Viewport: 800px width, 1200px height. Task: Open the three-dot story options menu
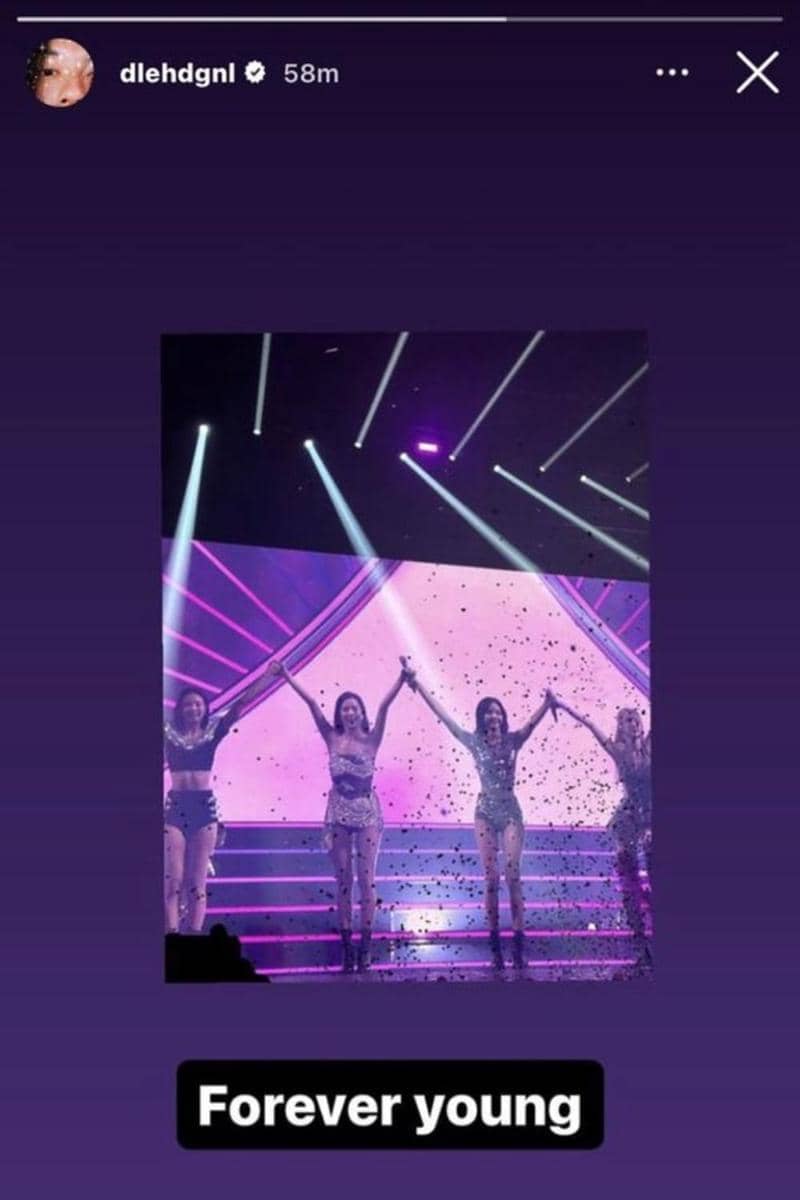pyautogui.click(x=672, y=73)
